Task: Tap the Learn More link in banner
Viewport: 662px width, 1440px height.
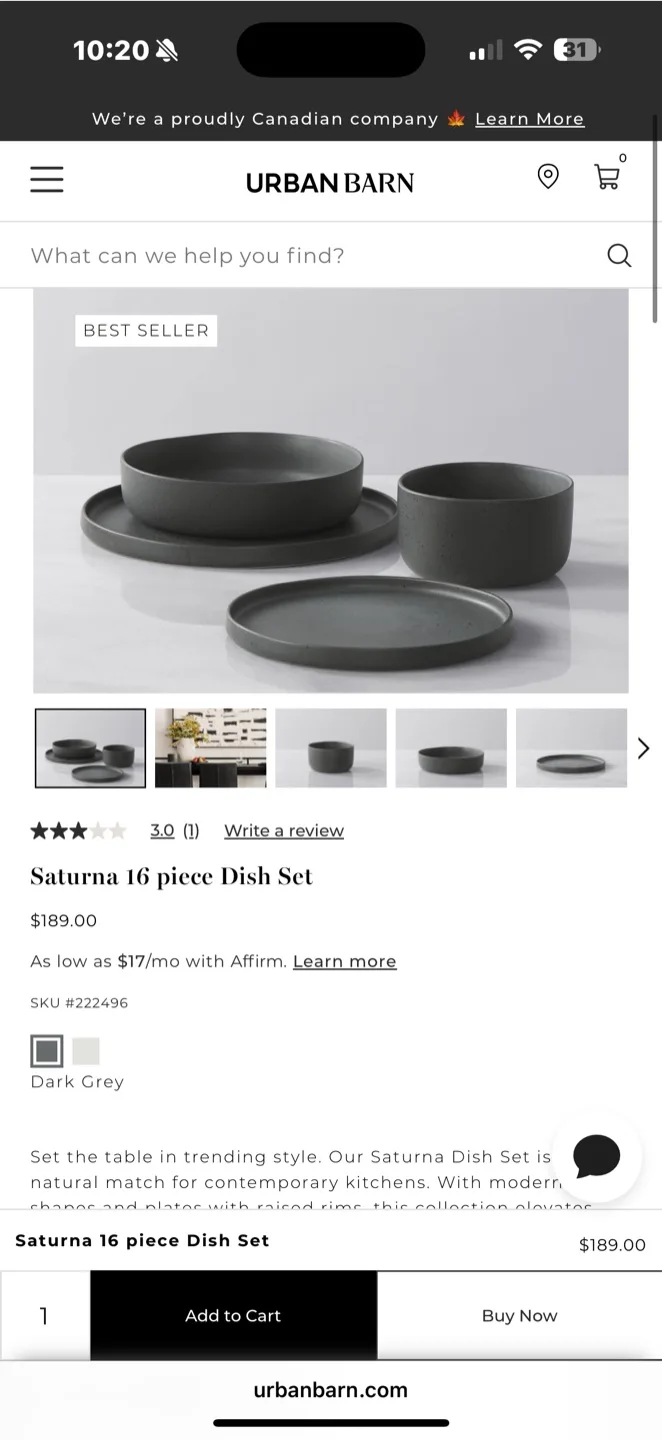Action: pos(529,119)
